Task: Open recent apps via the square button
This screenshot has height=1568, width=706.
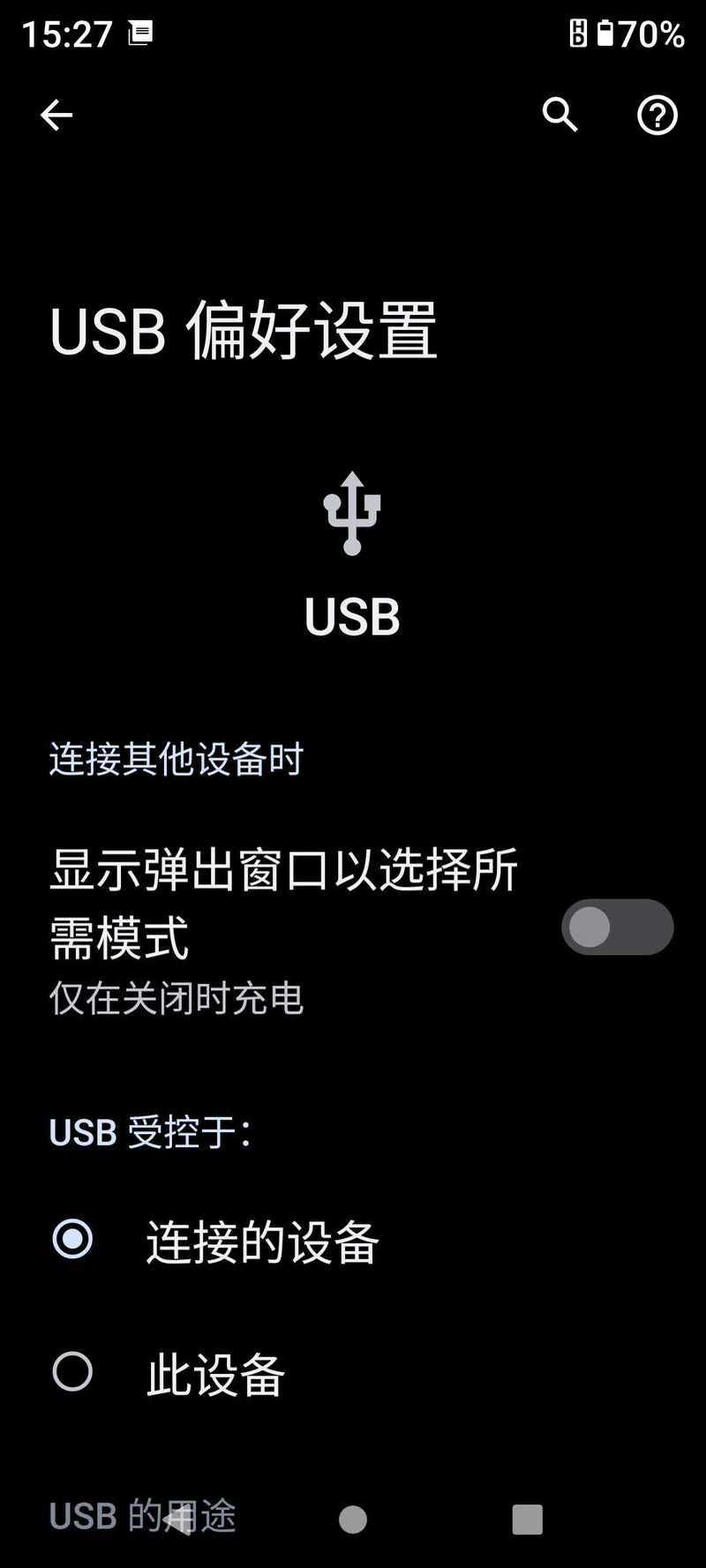Action: click(528, 1519)
